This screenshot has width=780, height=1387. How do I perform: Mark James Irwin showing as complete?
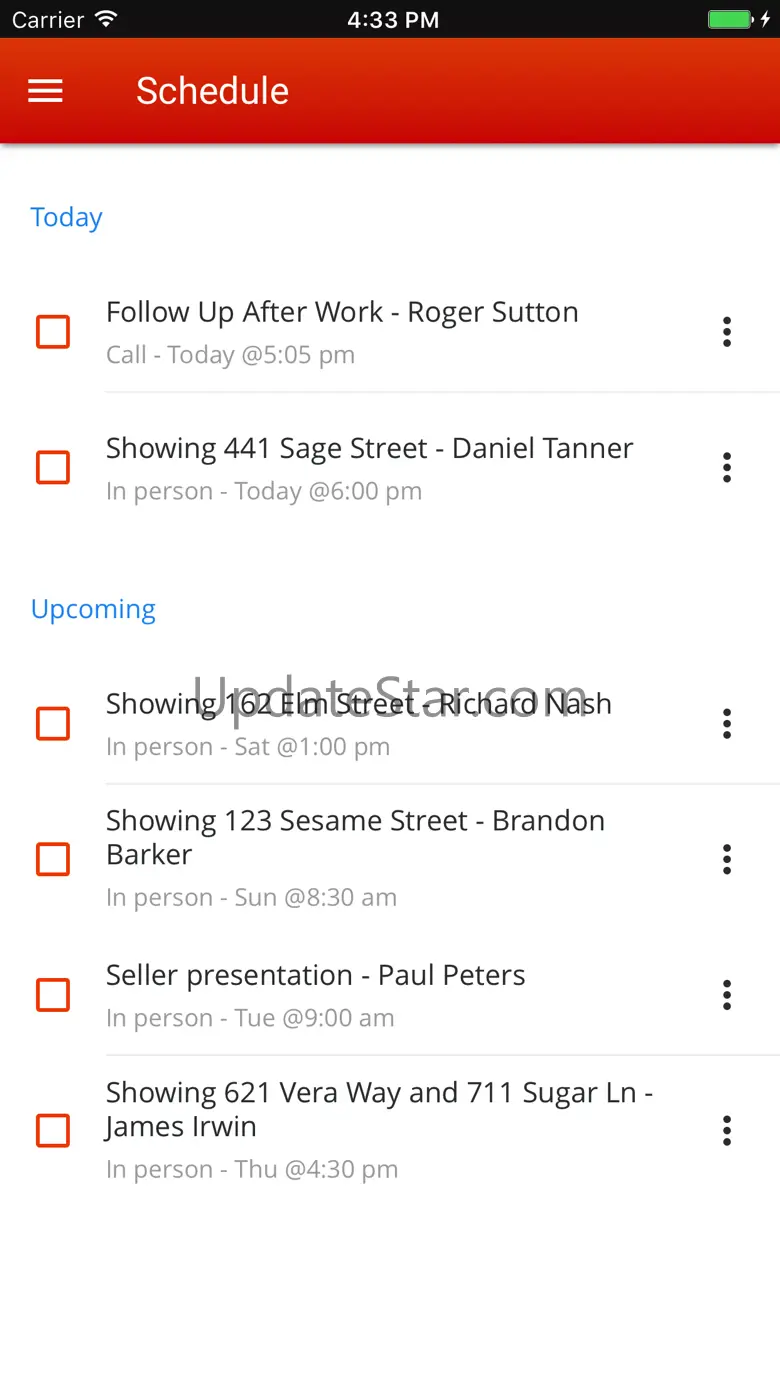(53, 1131)
